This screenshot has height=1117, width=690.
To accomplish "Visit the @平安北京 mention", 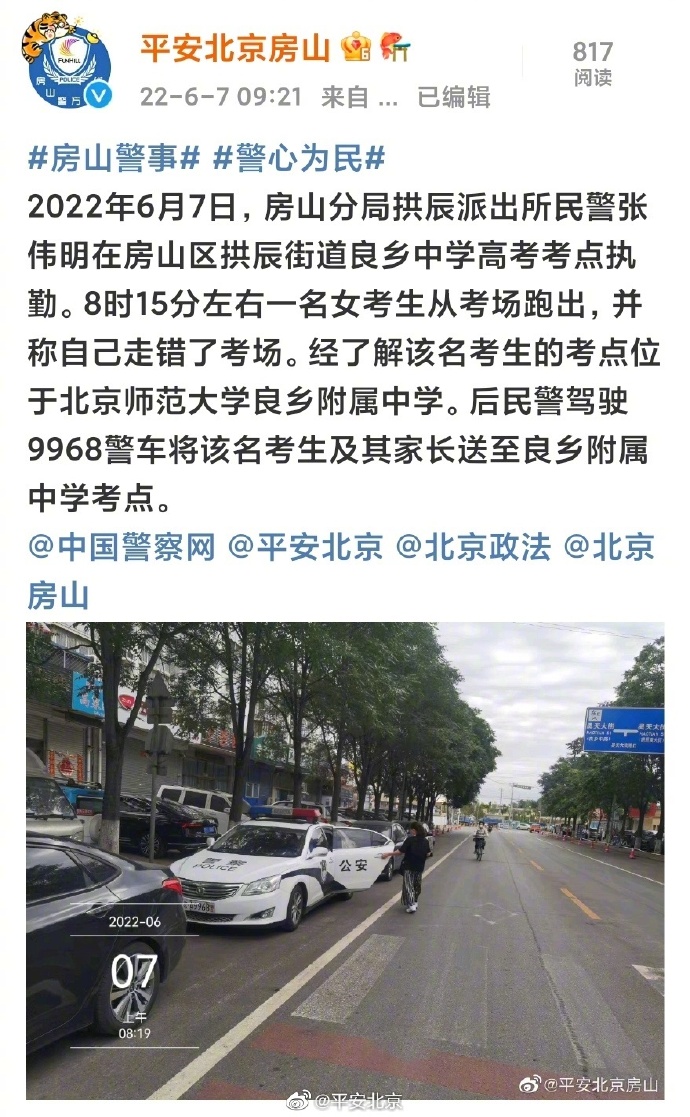I will coord(305,547).
